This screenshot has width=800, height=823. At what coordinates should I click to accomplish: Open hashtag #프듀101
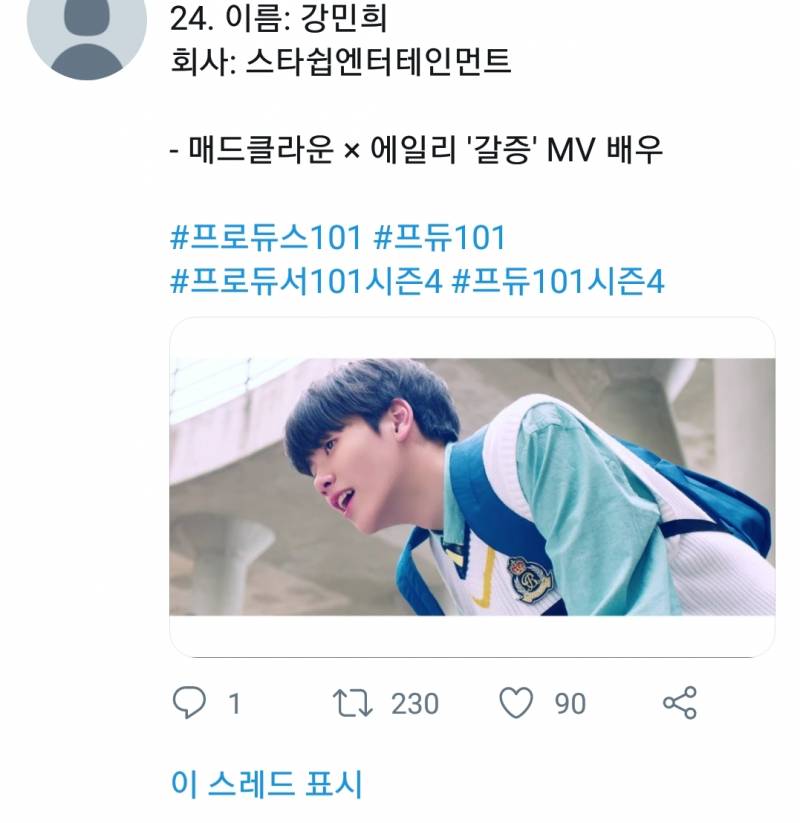click(x=440, y=238)
